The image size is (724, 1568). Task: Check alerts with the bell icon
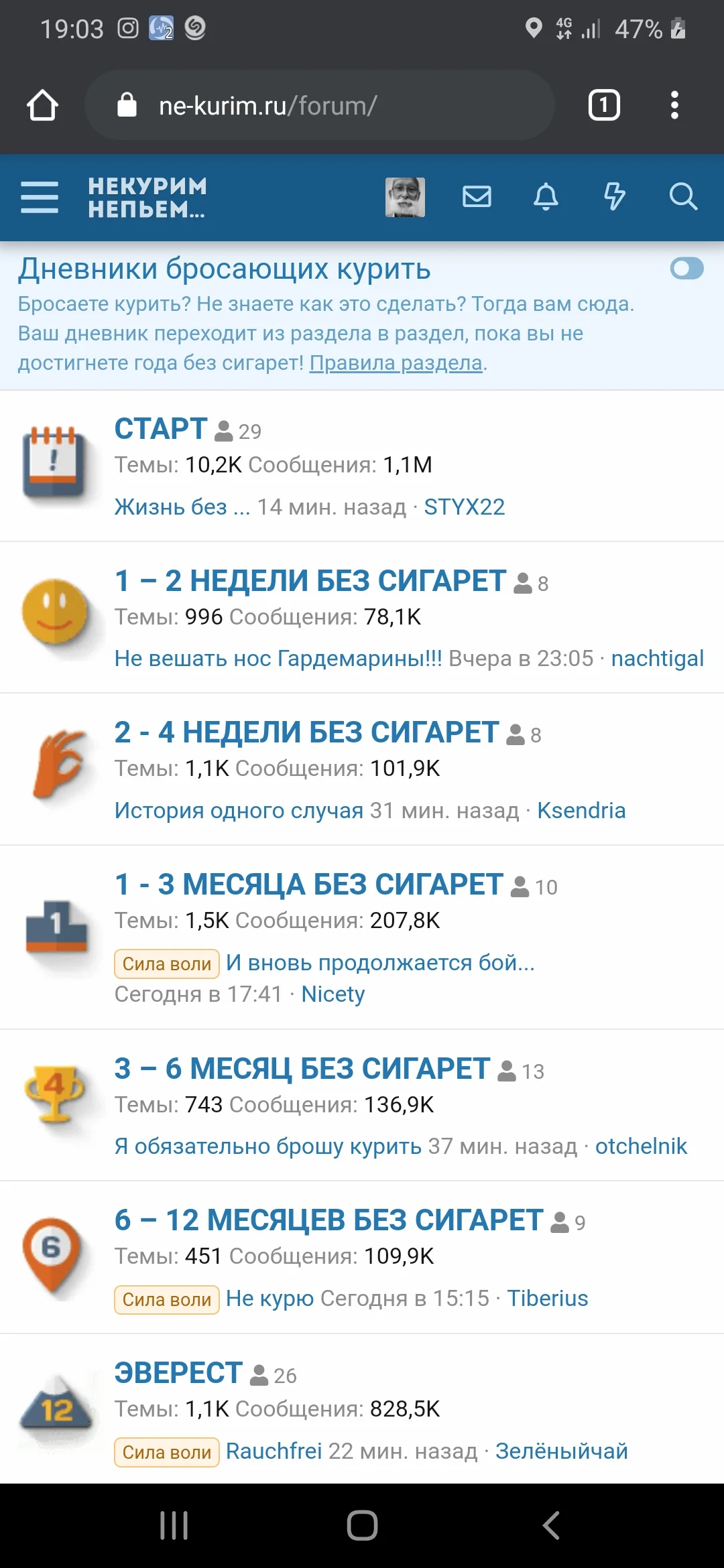point(546,198)
